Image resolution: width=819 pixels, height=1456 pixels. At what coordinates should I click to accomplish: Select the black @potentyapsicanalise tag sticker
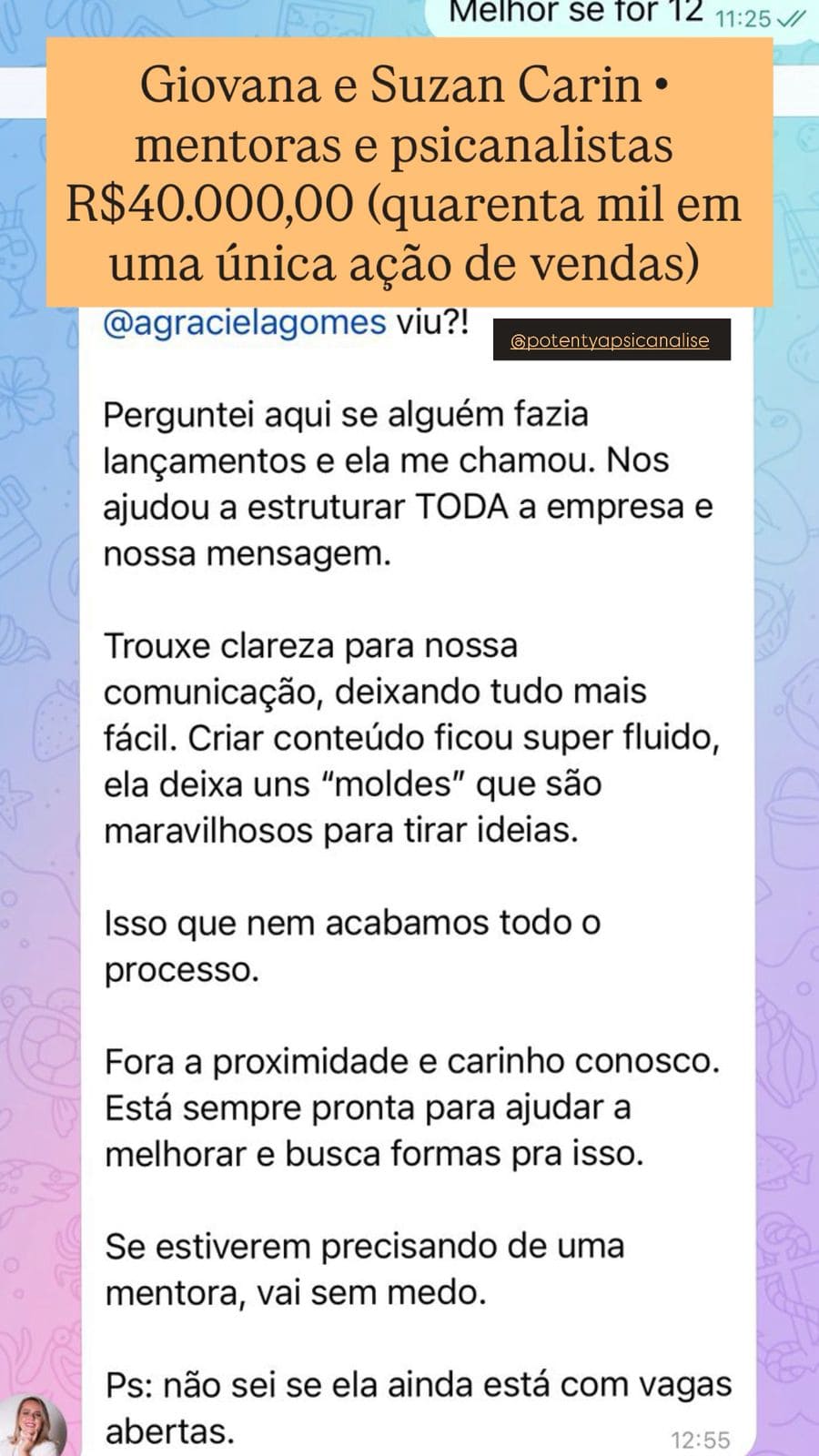(612, 340)
